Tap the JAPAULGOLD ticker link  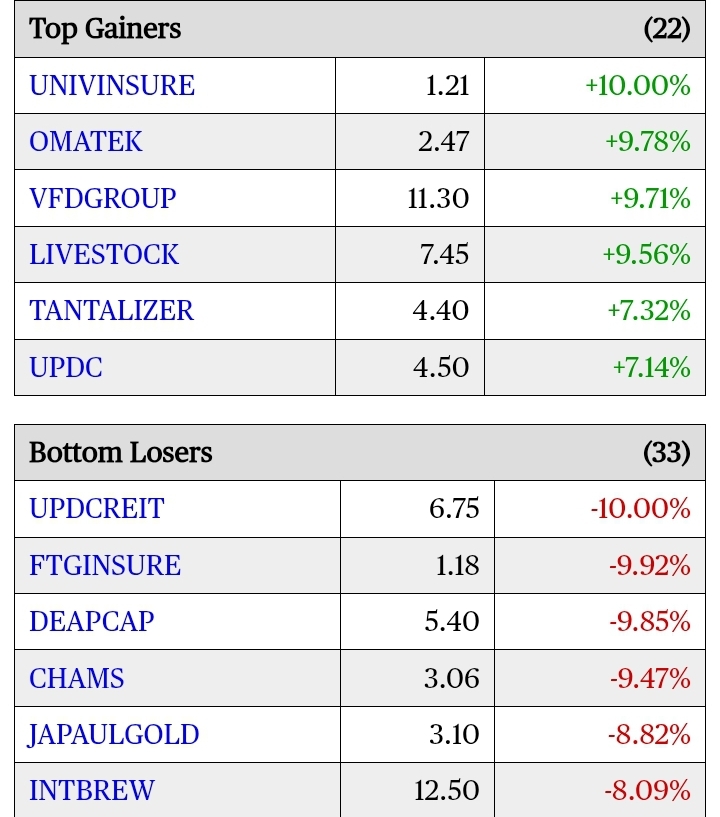(114, 735)
